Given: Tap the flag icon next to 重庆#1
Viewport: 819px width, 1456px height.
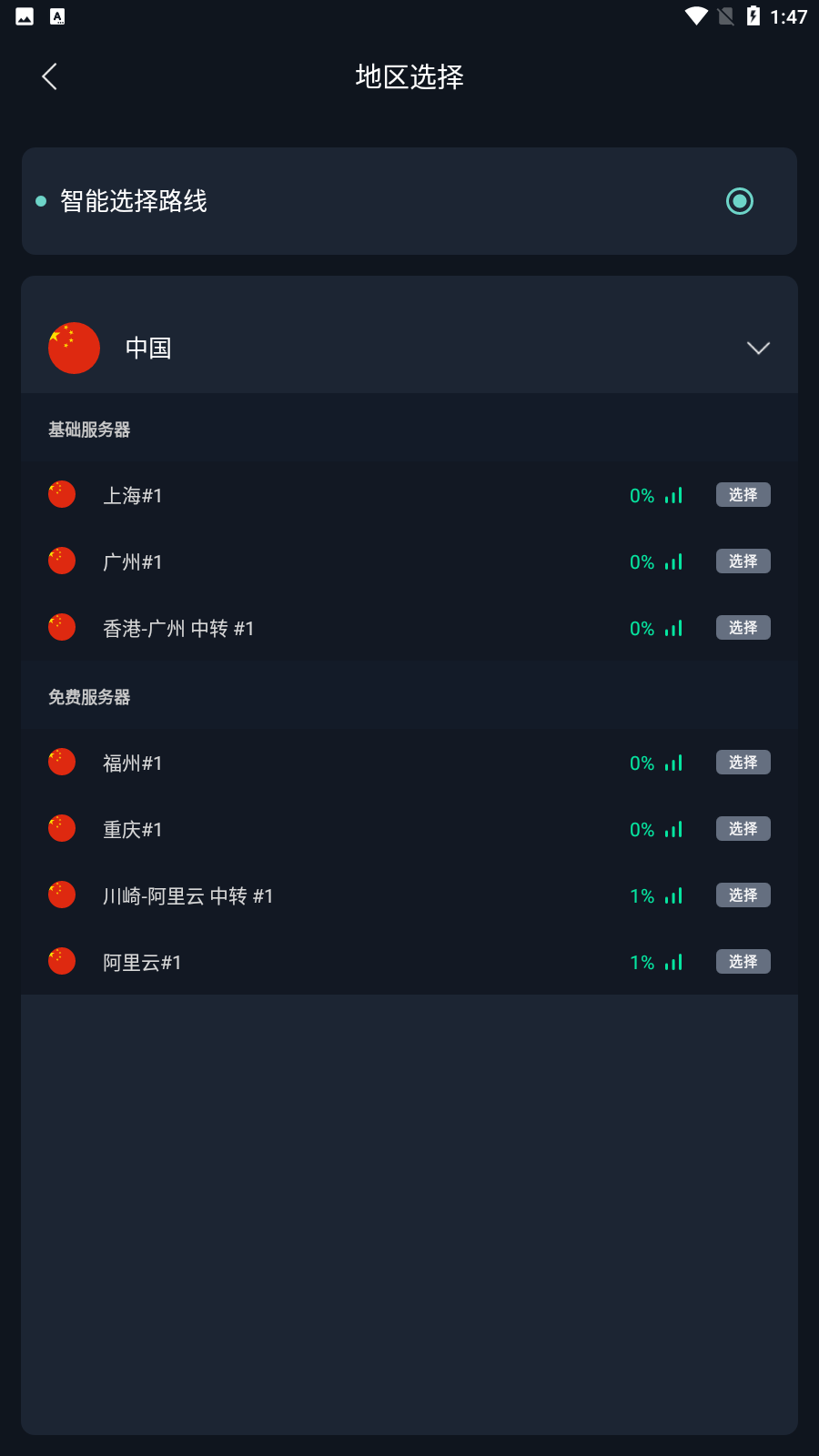Looking at the screenshot, I should (x=62, y=827).
